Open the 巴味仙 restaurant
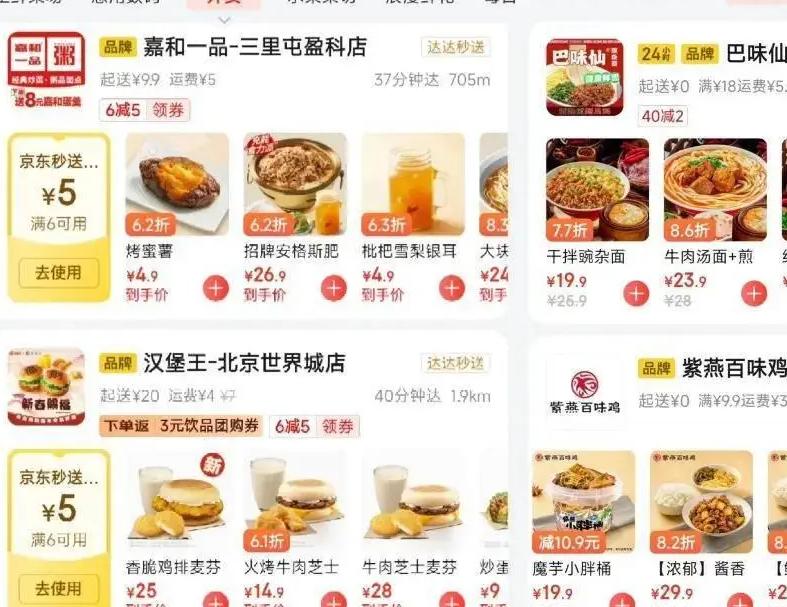 tap(755, 53)
